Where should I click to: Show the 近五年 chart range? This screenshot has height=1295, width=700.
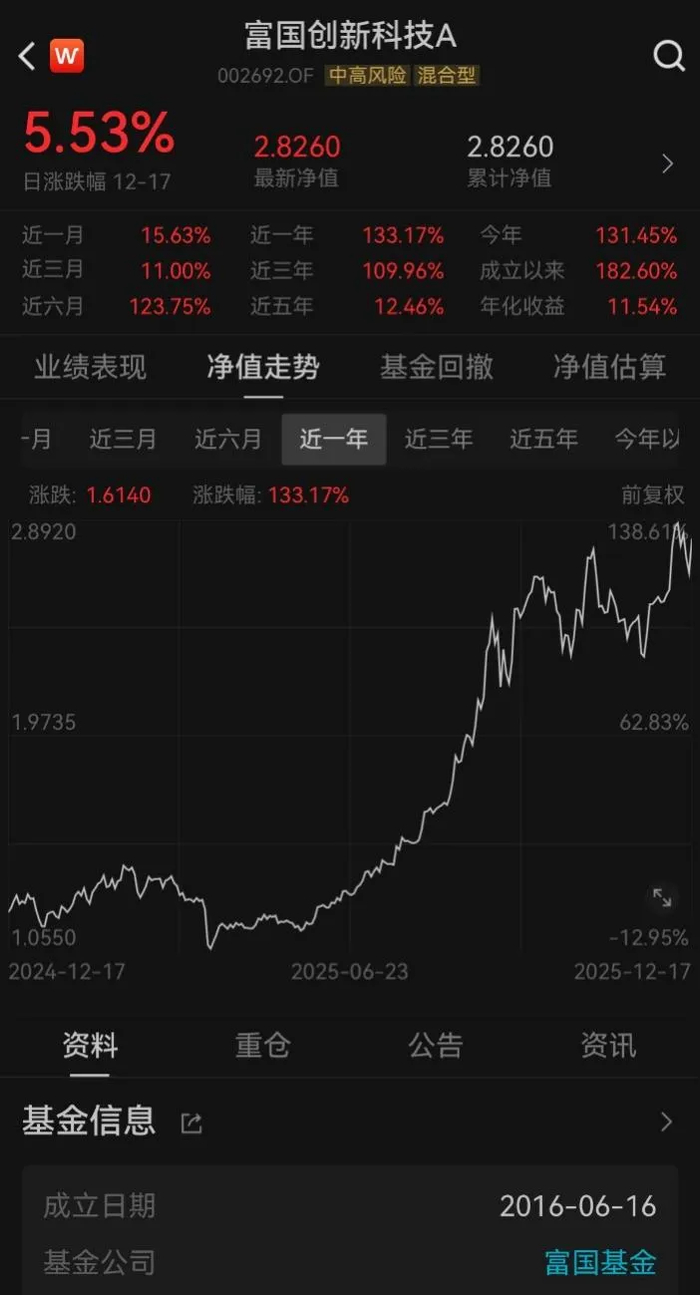click(543, 439)
